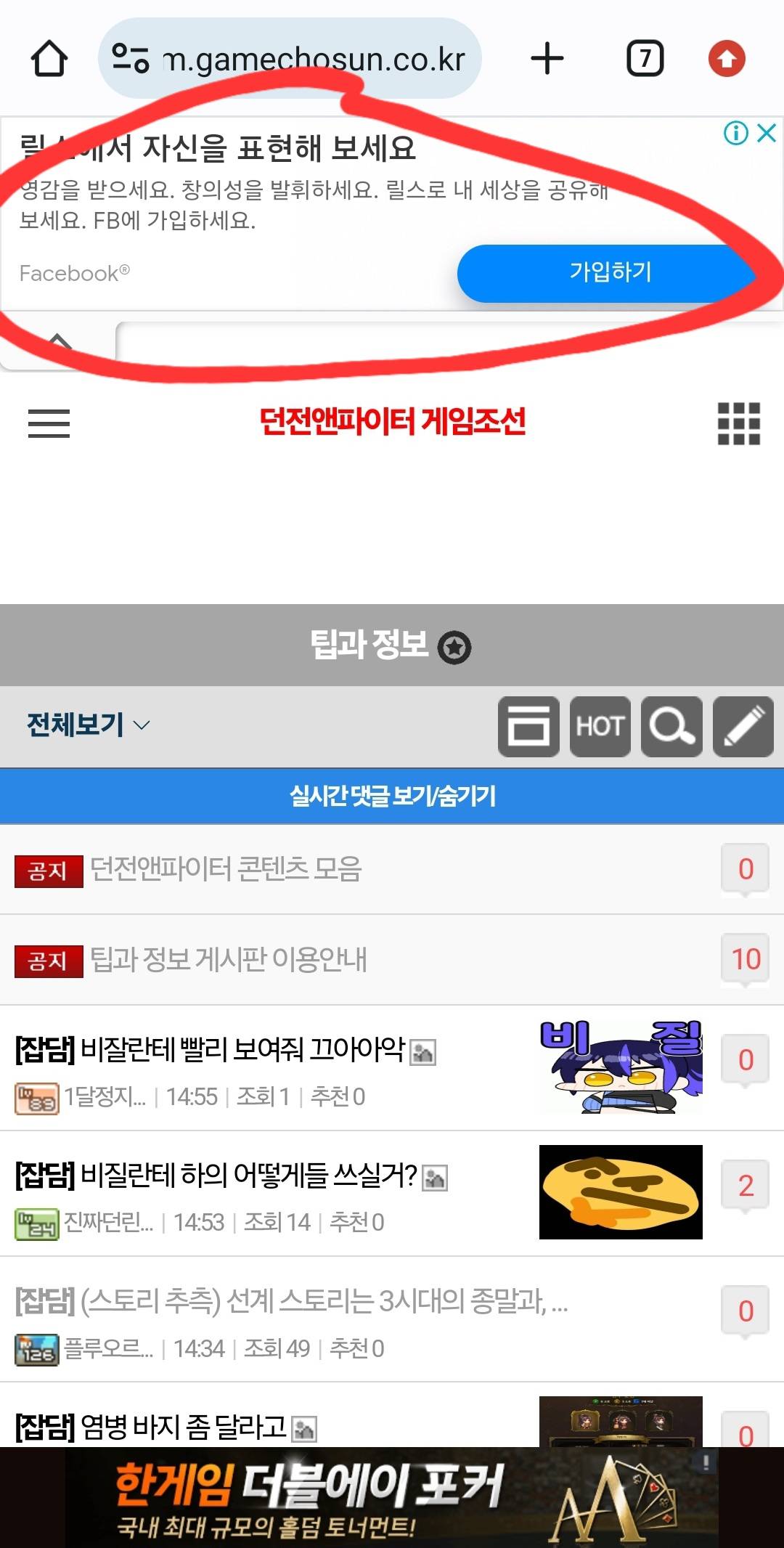Viewport: 784px width, 1548px height.
Task: Open the grid menu icon
Action: (x=738, y=423)
